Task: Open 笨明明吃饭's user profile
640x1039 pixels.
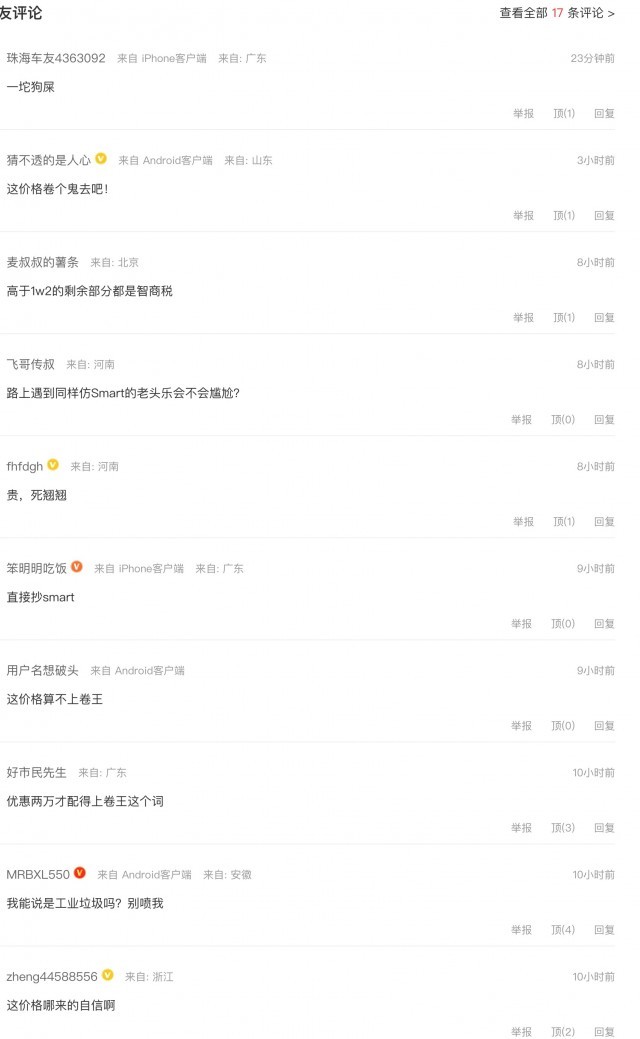Action: tap(36, 568)
